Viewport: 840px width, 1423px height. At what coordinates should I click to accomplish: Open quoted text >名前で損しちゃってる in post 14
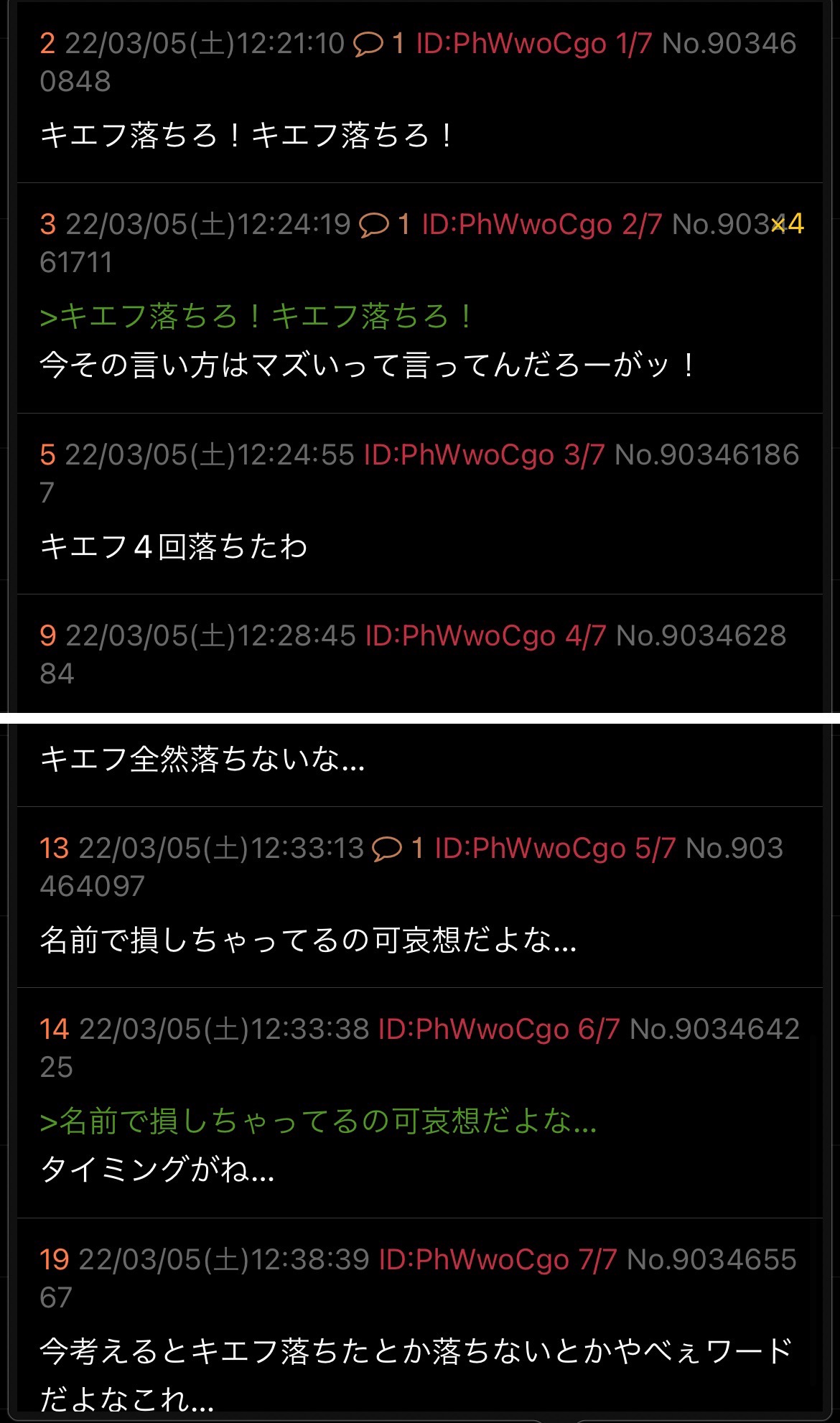coord(317,1121)
